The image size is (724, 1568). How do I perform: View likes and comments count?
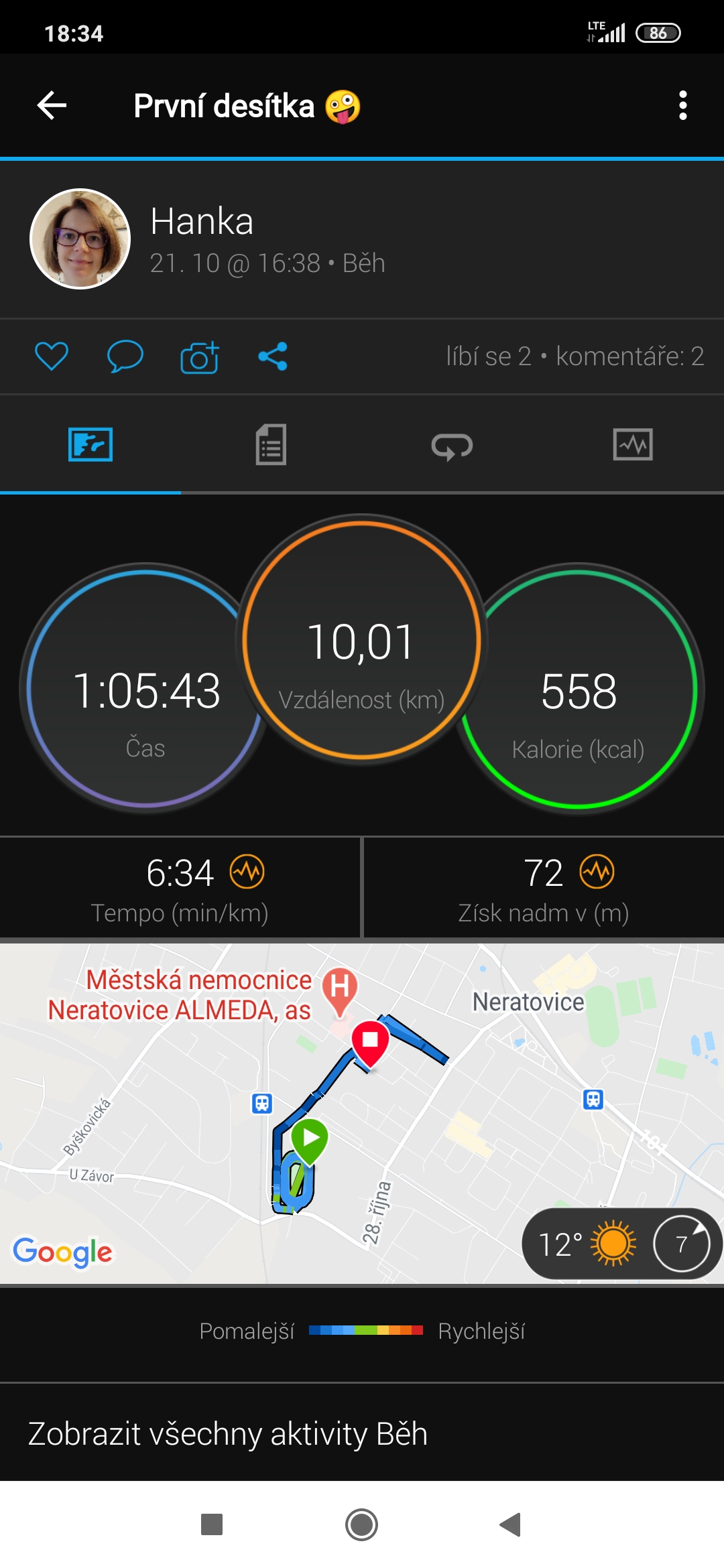pos(575,356)
